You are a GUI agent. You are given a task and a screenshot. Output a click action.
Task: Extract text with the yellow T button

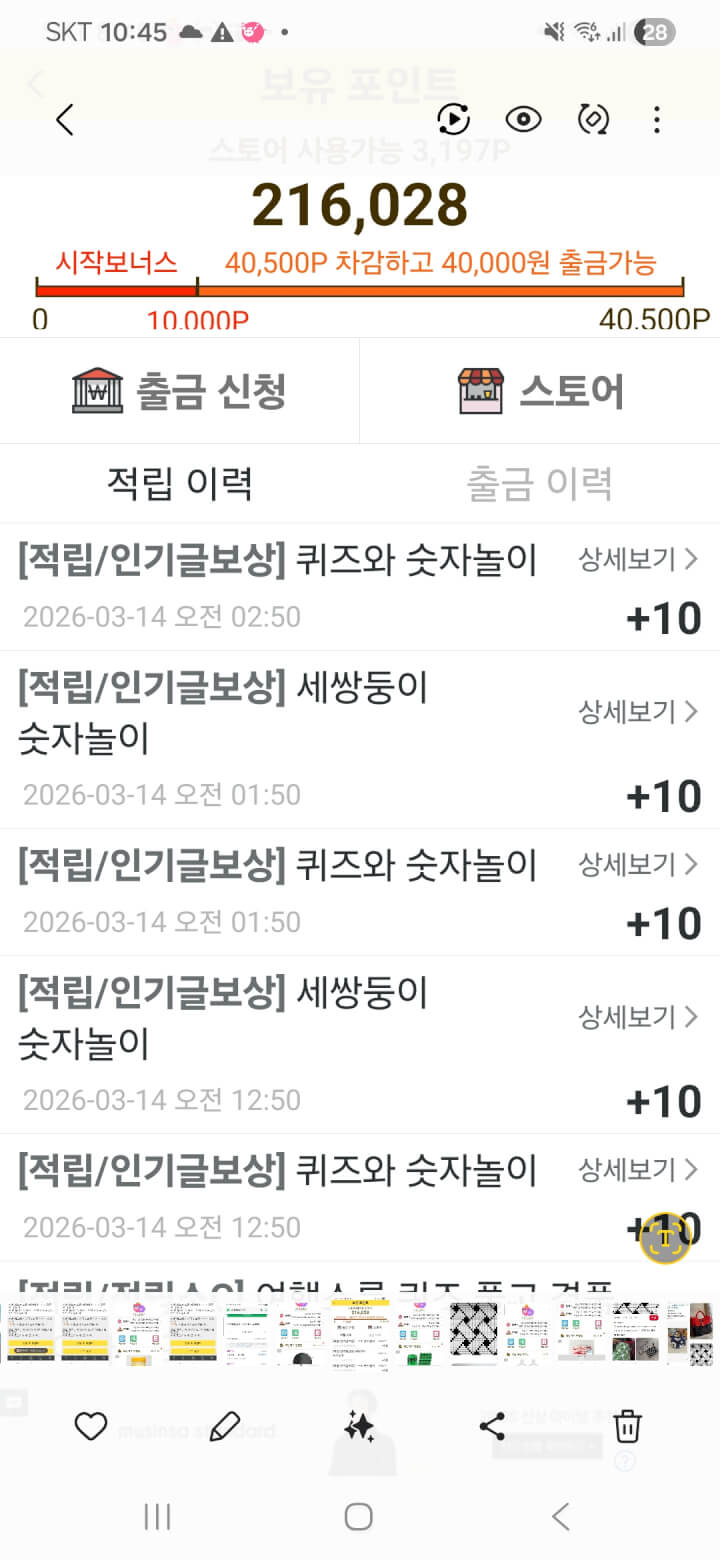[x=665, y=1238]
